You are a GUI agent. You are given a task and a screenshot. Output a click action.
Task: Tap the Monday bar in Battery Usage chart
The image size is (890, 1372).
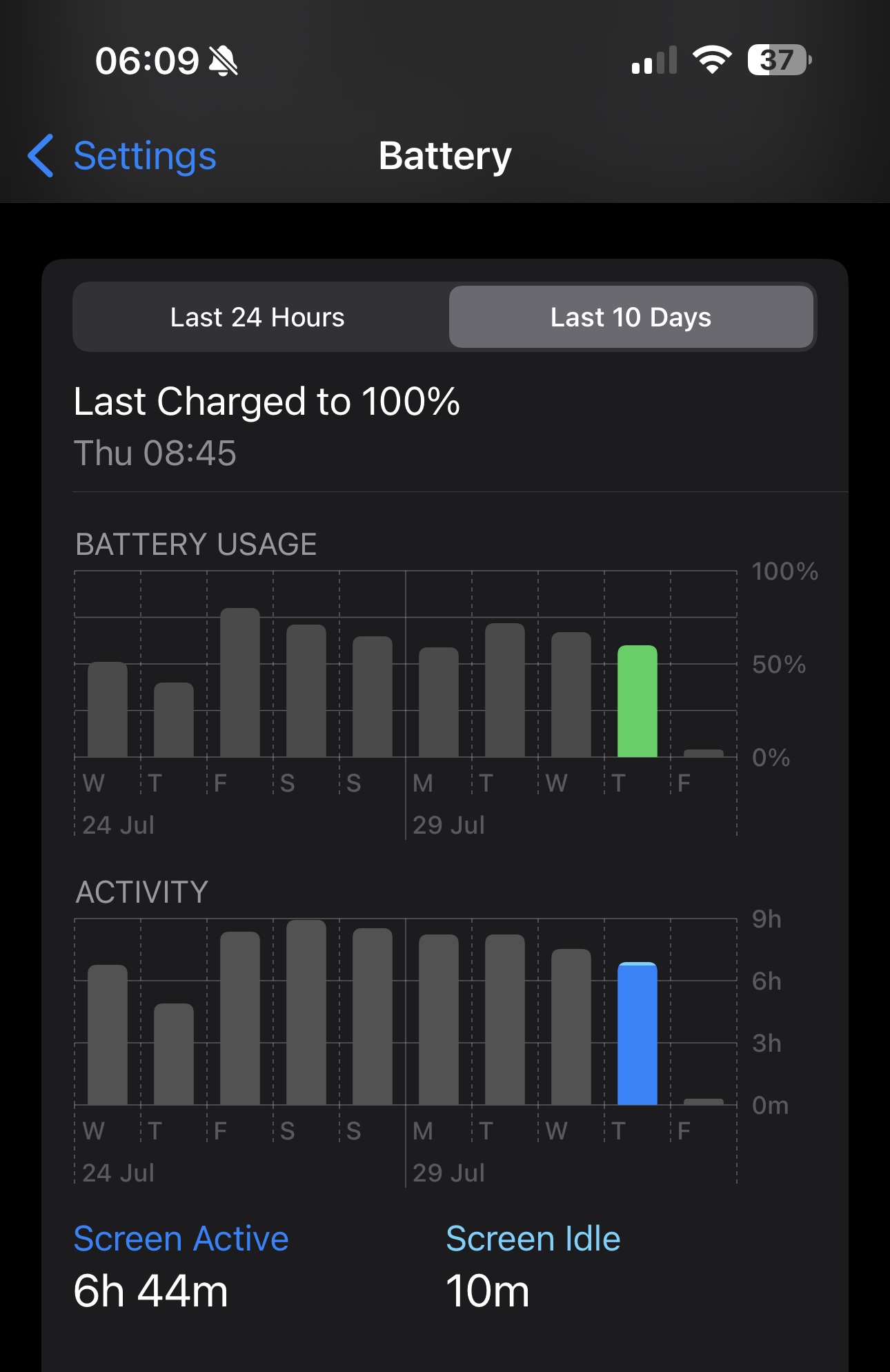[439, 703]
